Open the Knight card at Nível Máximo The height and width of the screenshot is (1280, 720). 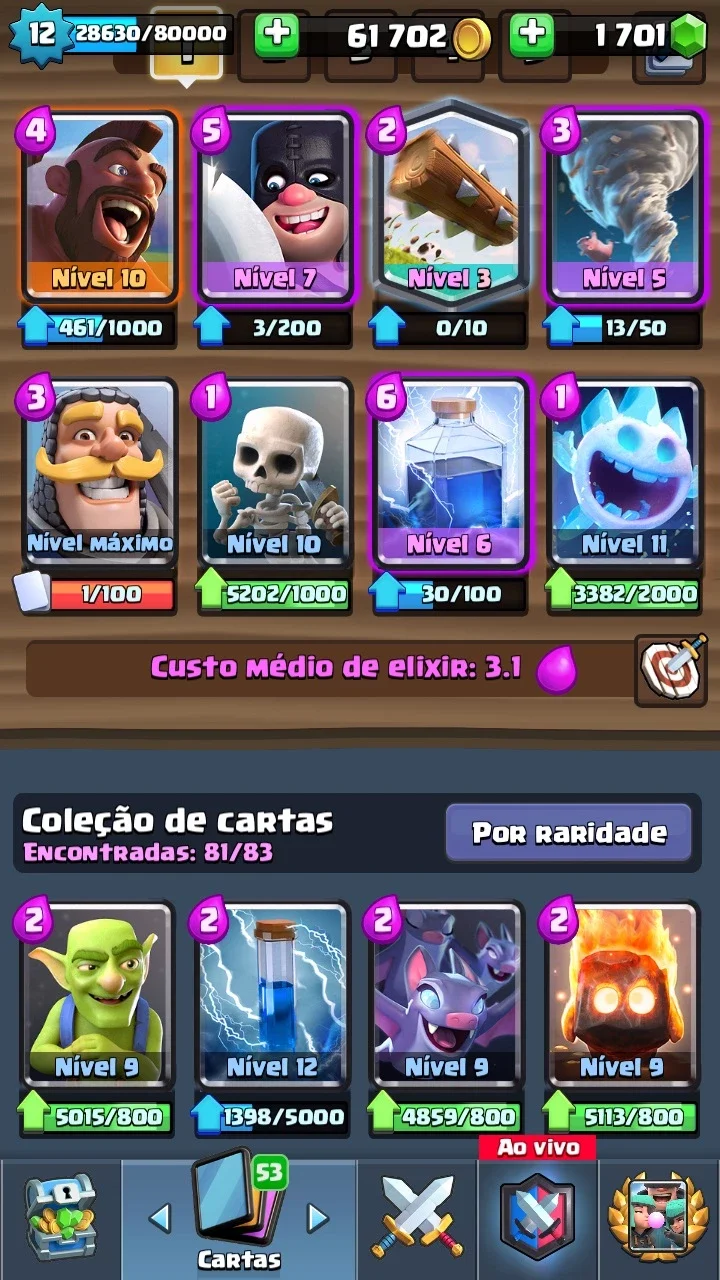click(100, 473)
